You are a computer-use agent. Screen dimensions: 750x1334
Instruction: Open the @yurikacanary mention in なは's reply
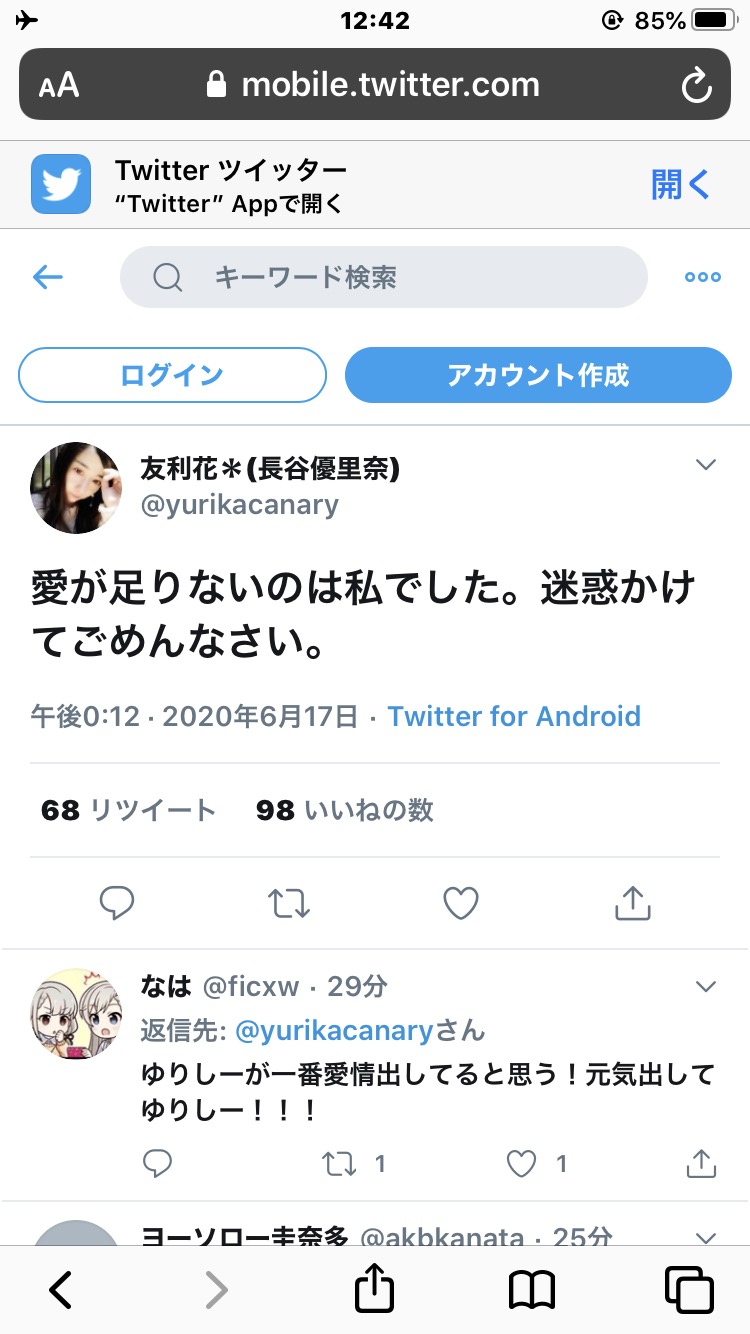pos(333,1030)
